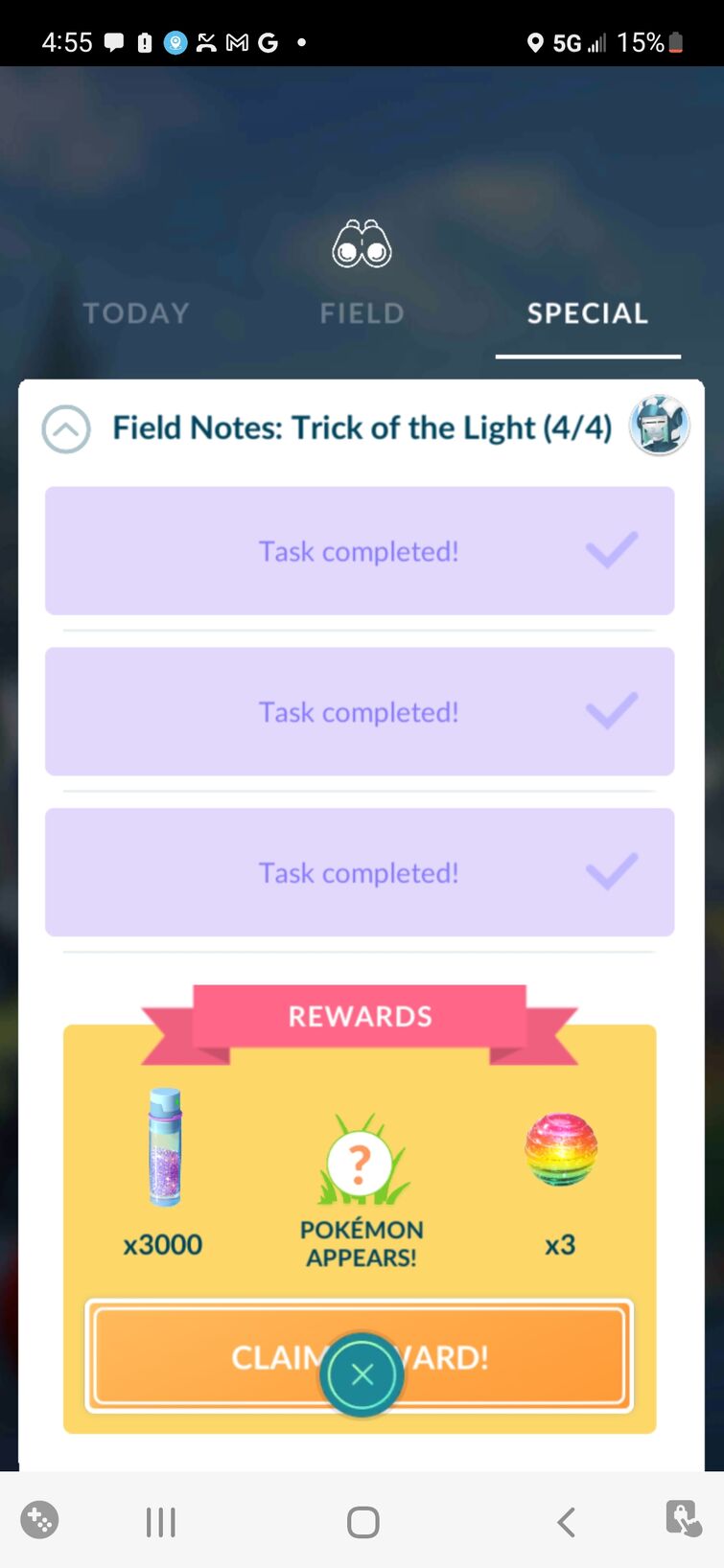Open the recent apps view
The image size is (724, 1568).
pos(160,1522)
